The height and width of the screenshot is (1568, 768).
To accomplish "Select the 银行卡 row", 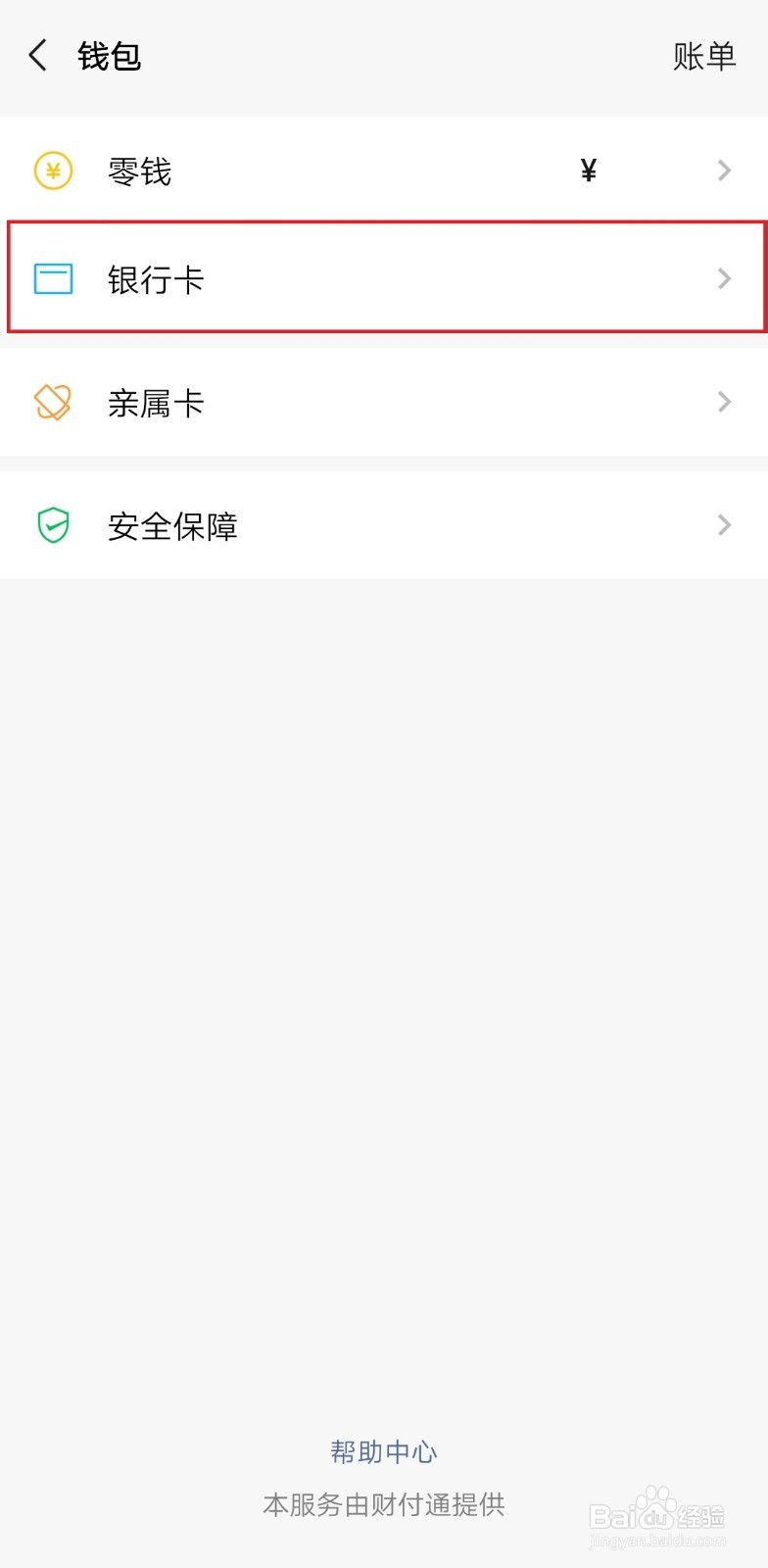I will pyautogui.click(x=384, y=278).
